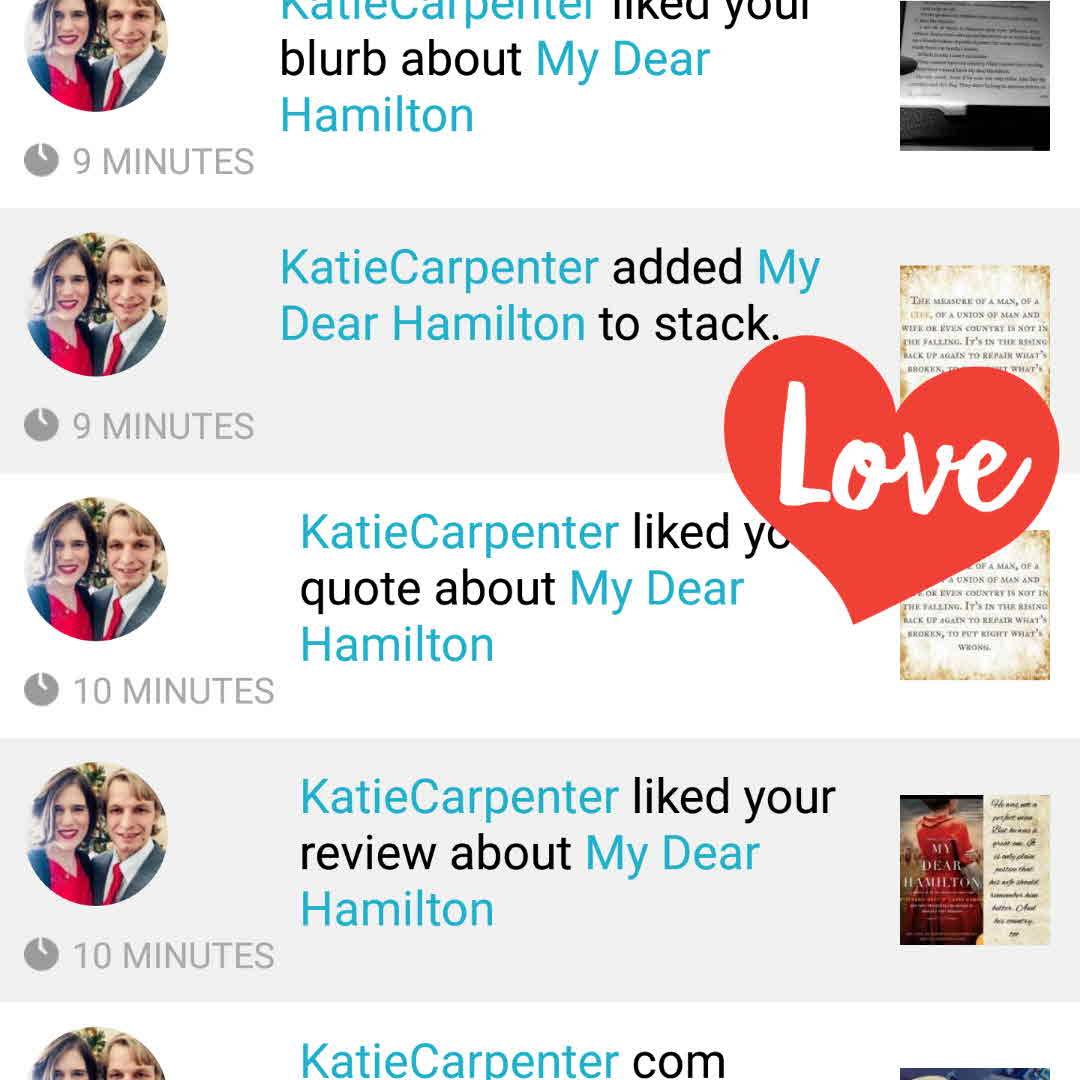Tap KatieCarpenter's avatar beside the liked-your-review notification
This screenshot has width=1080, height=1080.
click(x=96, y=833)
